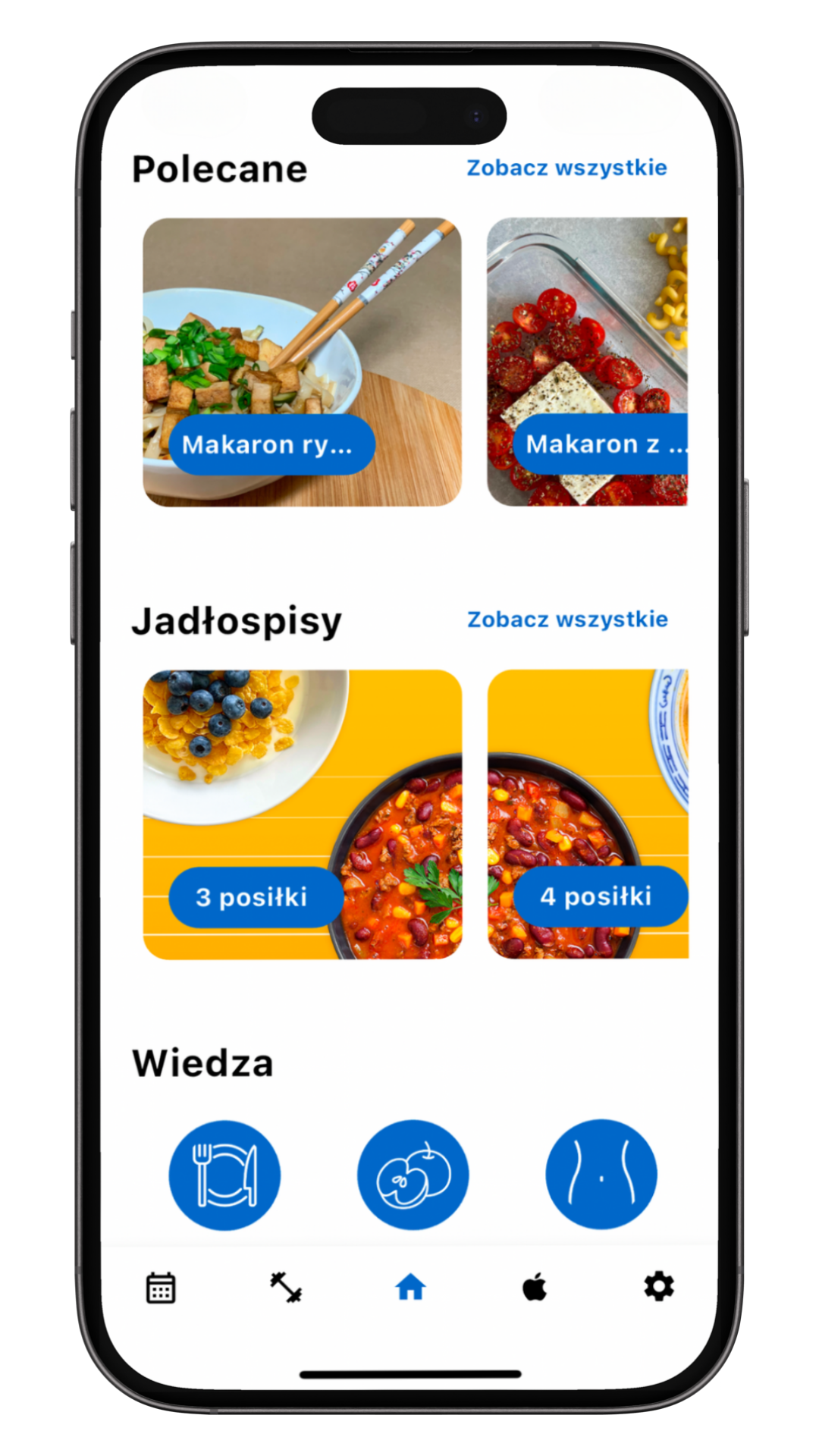This screenshot has width=819, height=1456.
Task: Open the Makaron ry... recipe card
Action: pyautogui.click(x=302, y=362)
